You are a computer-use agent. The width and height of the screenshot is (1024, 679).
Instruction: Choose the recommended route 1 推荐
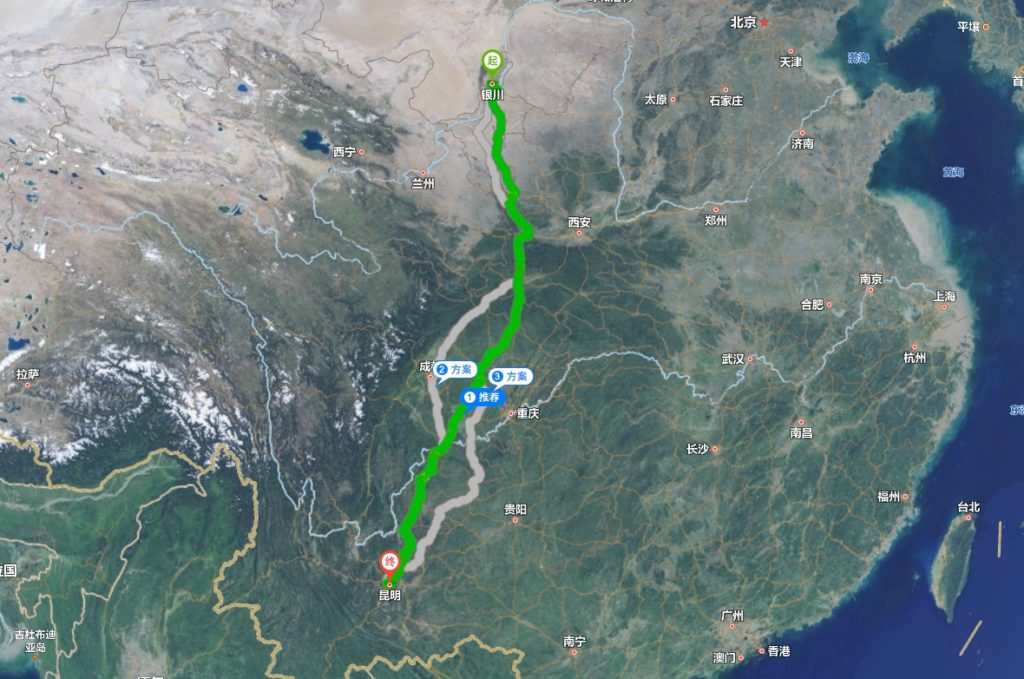click(x=482, y=397)
